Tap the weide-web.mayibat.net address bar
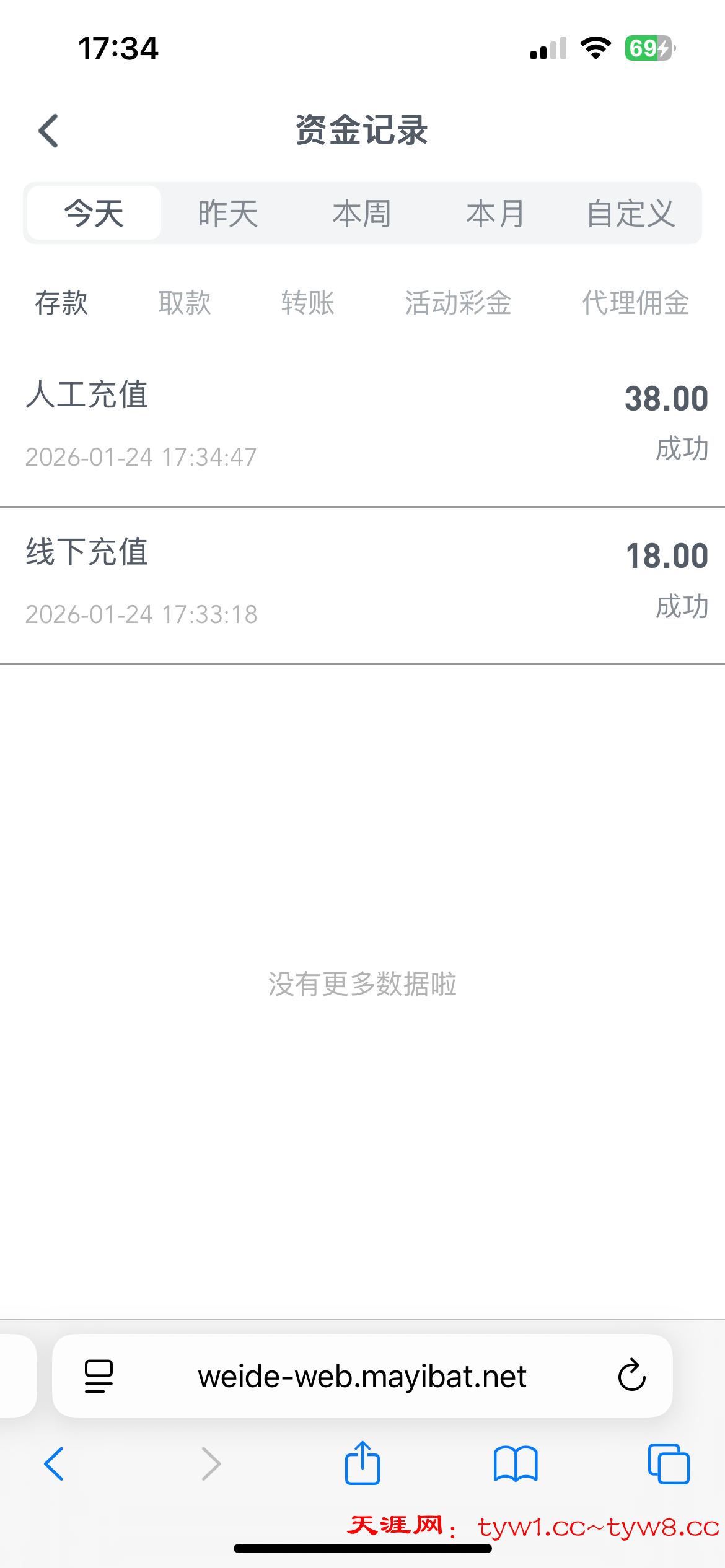 (x=362, y=1377)
